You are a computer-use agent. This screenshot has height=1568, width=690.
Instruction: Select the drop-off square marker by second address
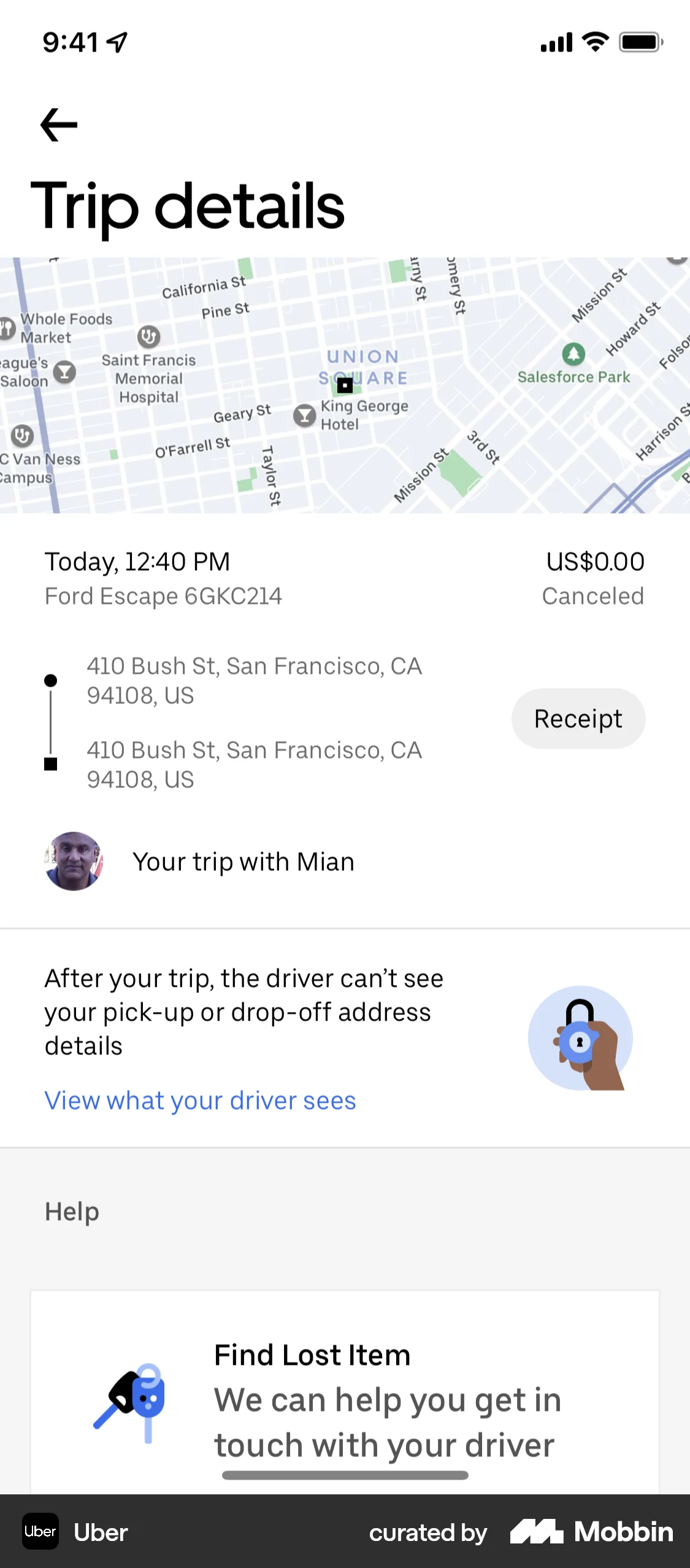coord(52,763)
